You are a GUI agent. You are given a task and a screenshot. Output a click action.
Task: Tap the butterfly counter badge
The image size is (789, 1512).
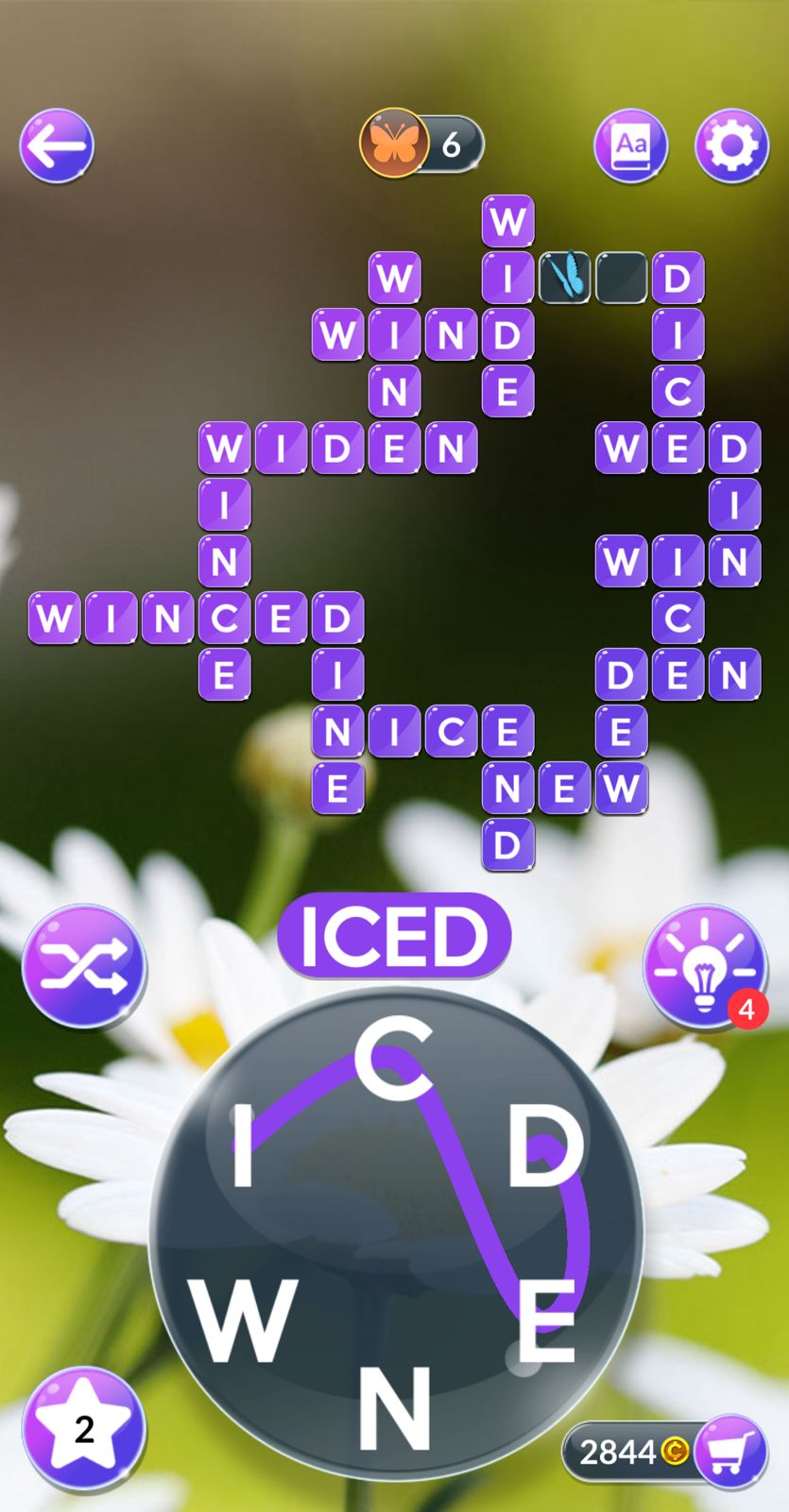[421, 144]
